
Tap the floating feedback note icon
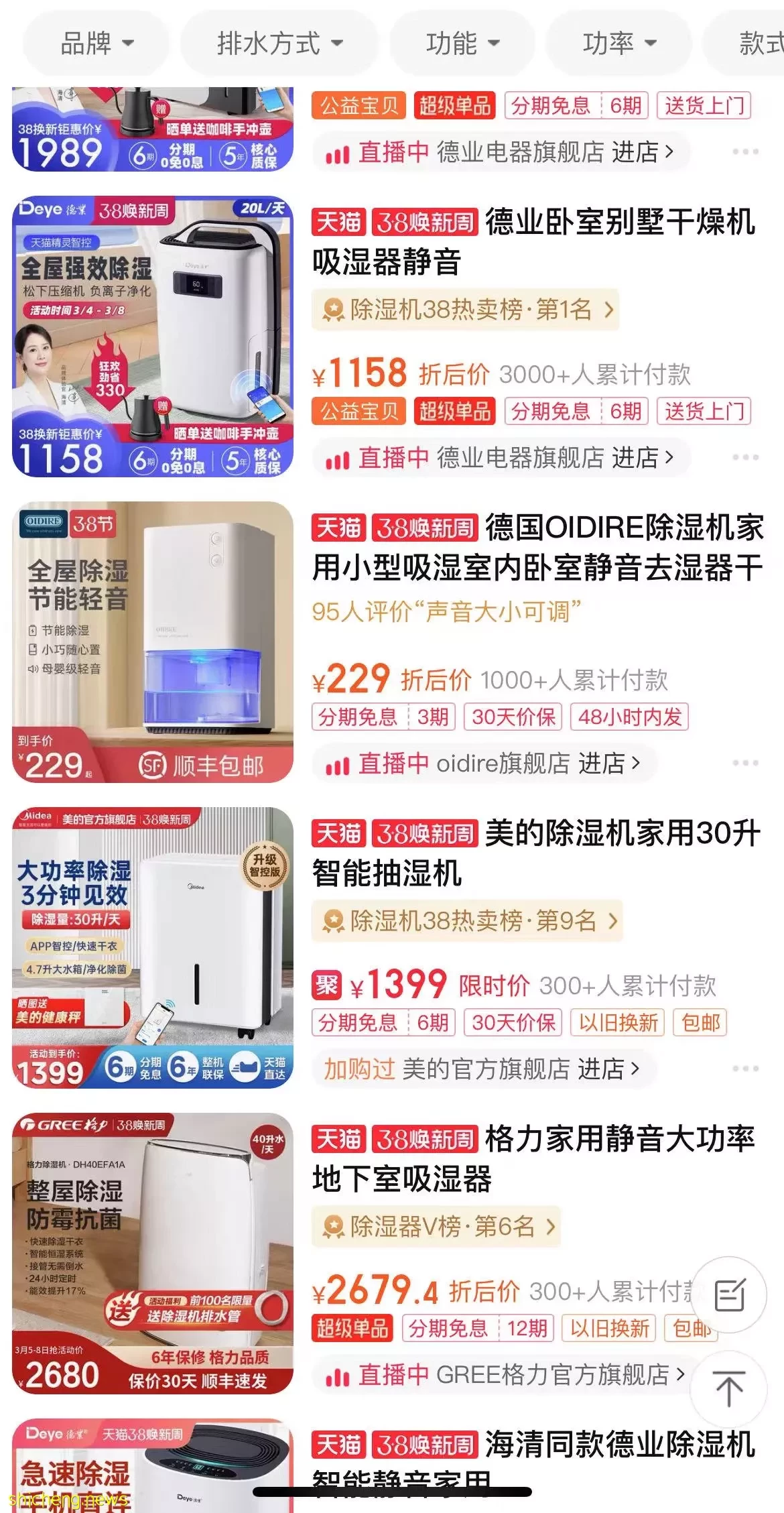click(729, 1294)
